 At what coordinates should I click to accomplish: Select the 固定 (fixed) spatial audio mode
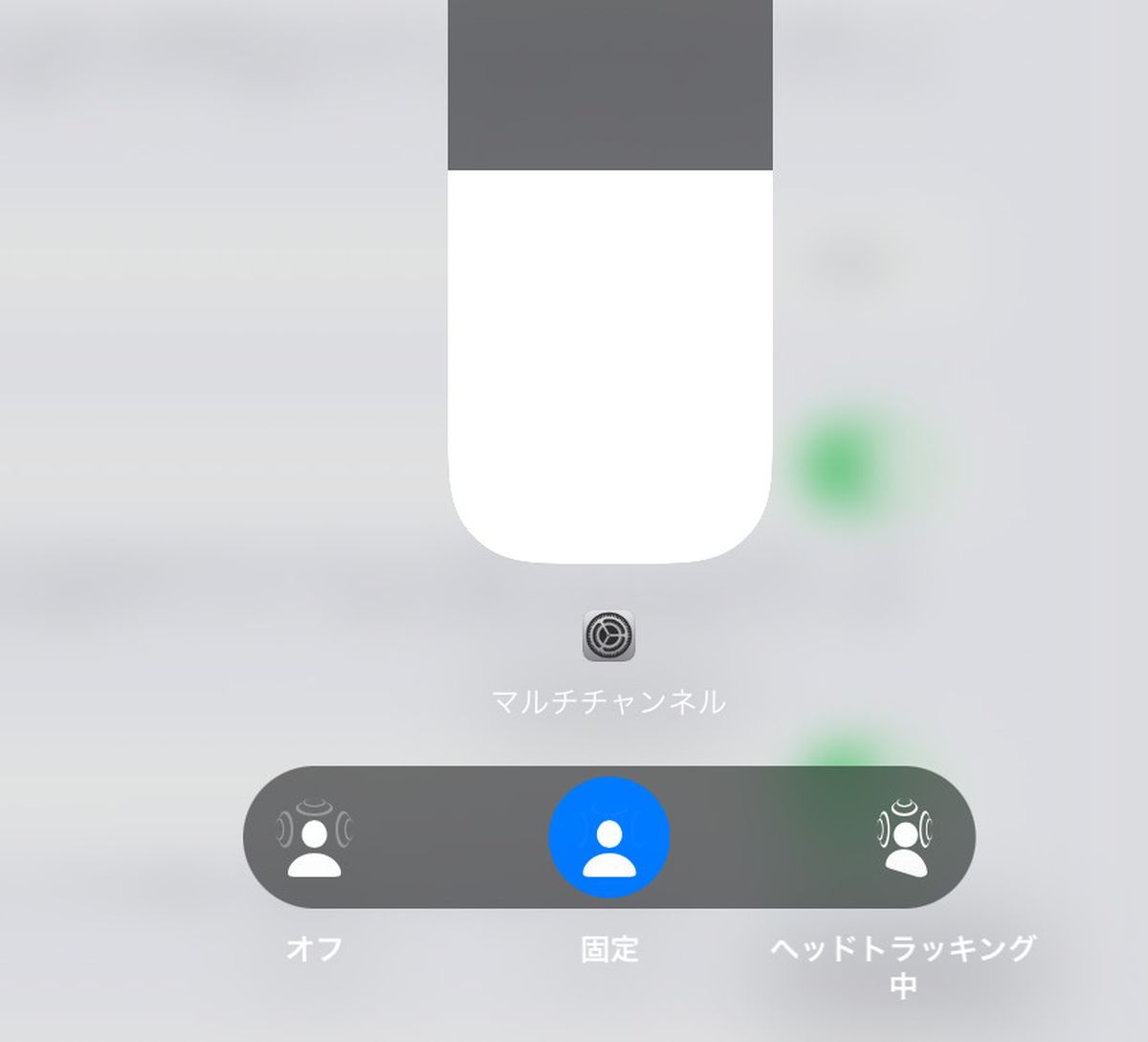(x=609, y=837)
